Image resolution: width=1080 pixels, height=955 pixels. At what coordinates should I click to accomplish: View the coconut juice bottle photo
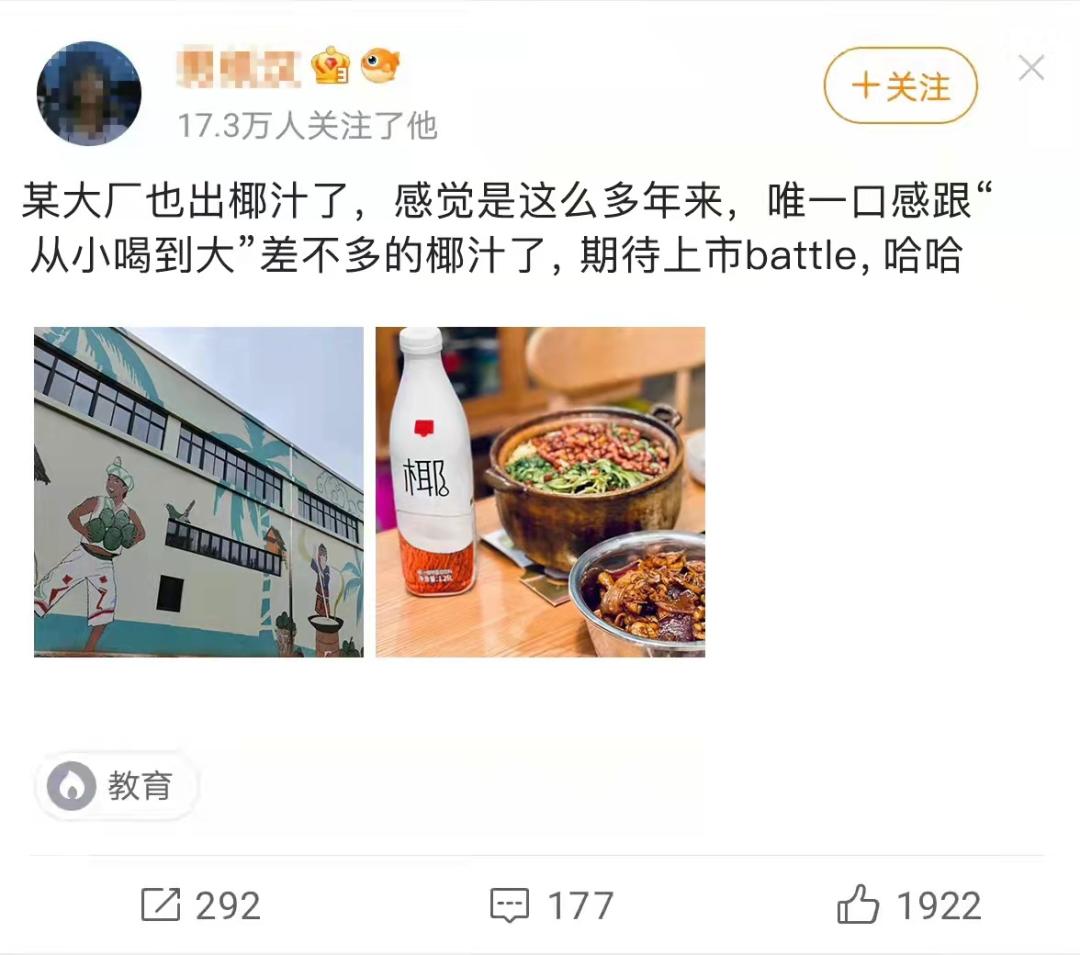[540, 492]
